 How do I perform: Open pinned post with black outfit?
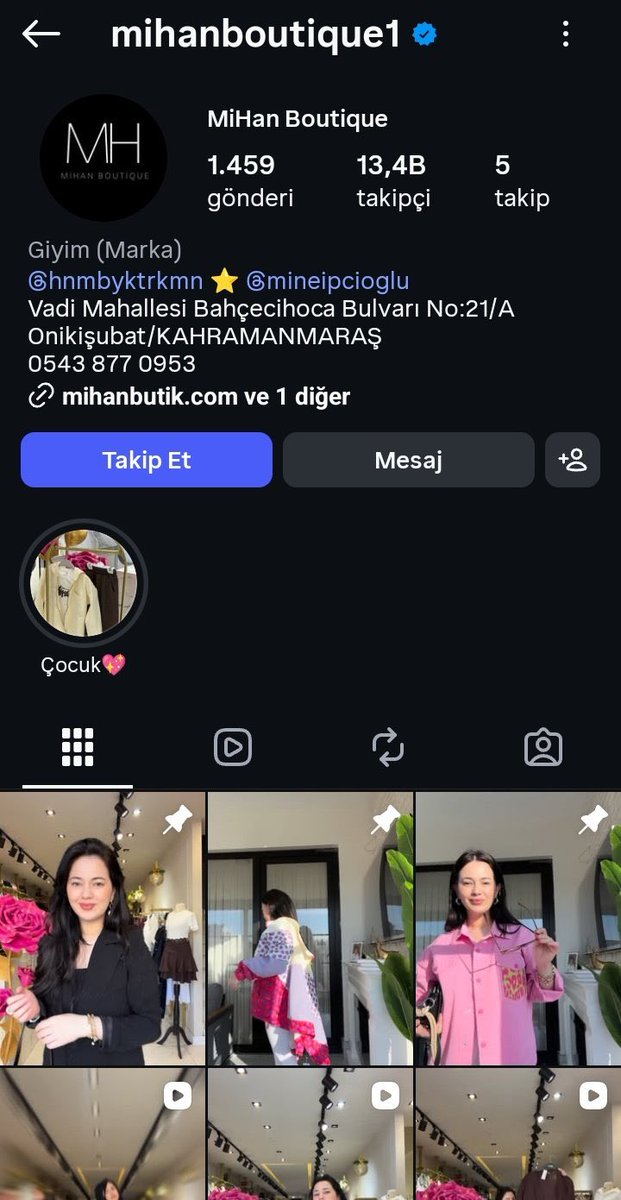point(102,928)
